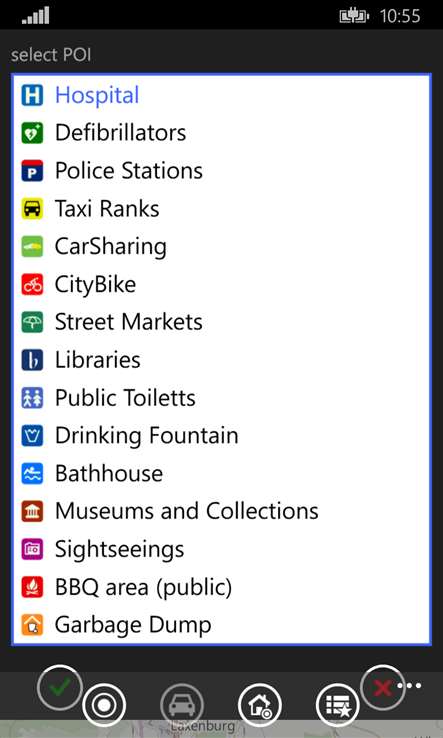Select Museums and Collections
The width and height of the screenshot is (443, 738).
(x=221, y=511)
